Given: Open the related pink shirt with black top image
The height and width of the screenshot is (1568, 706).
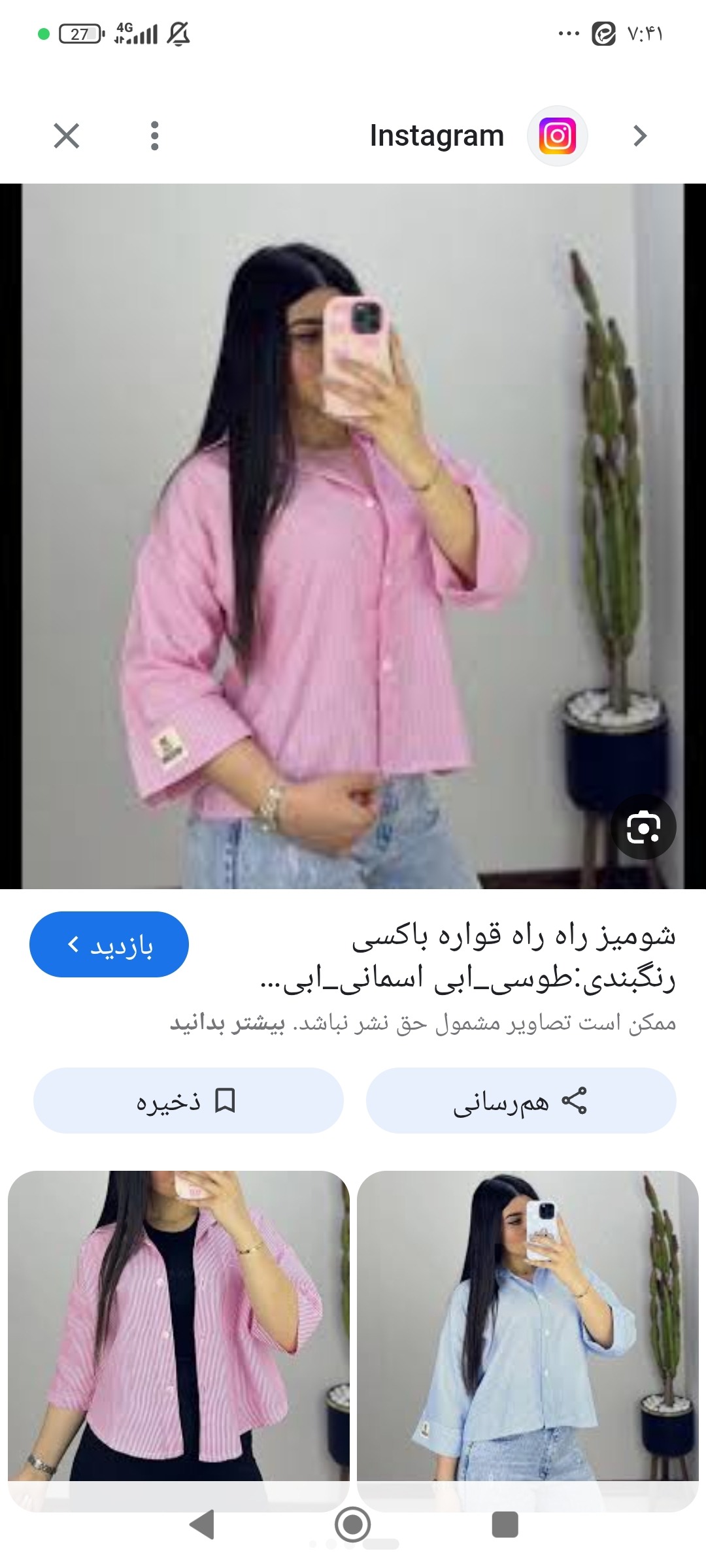Looking at the screenshot, I should [178, 1341].
